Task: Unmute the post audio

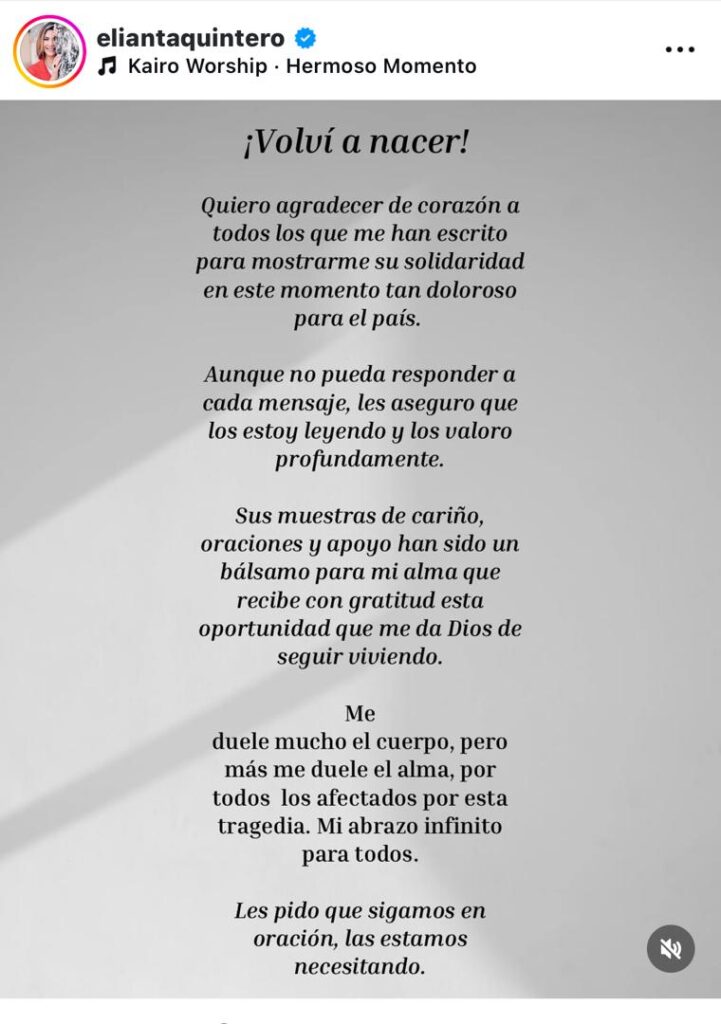Action: [670, 948]
